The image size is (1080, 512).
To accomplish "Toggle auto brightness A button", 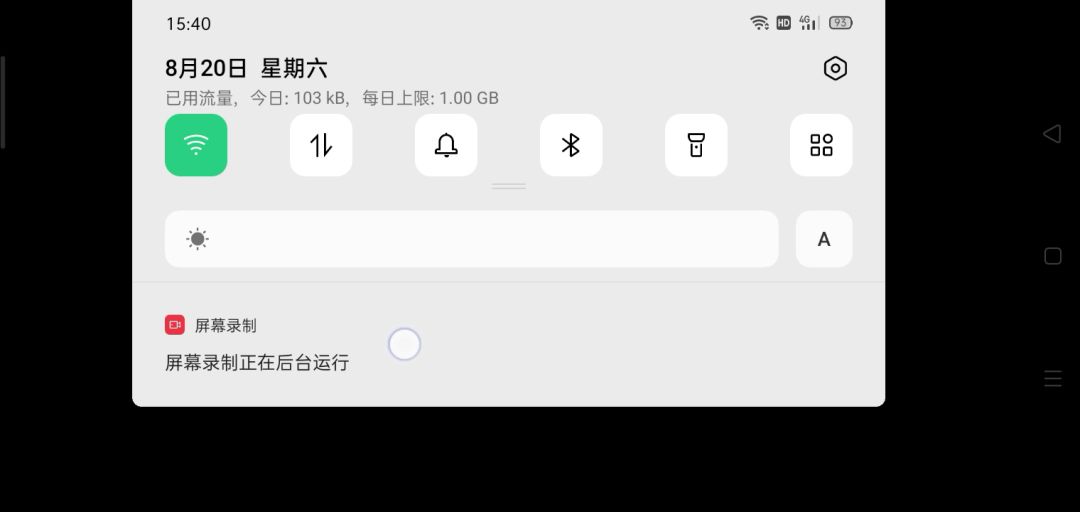I will [824, 239].
